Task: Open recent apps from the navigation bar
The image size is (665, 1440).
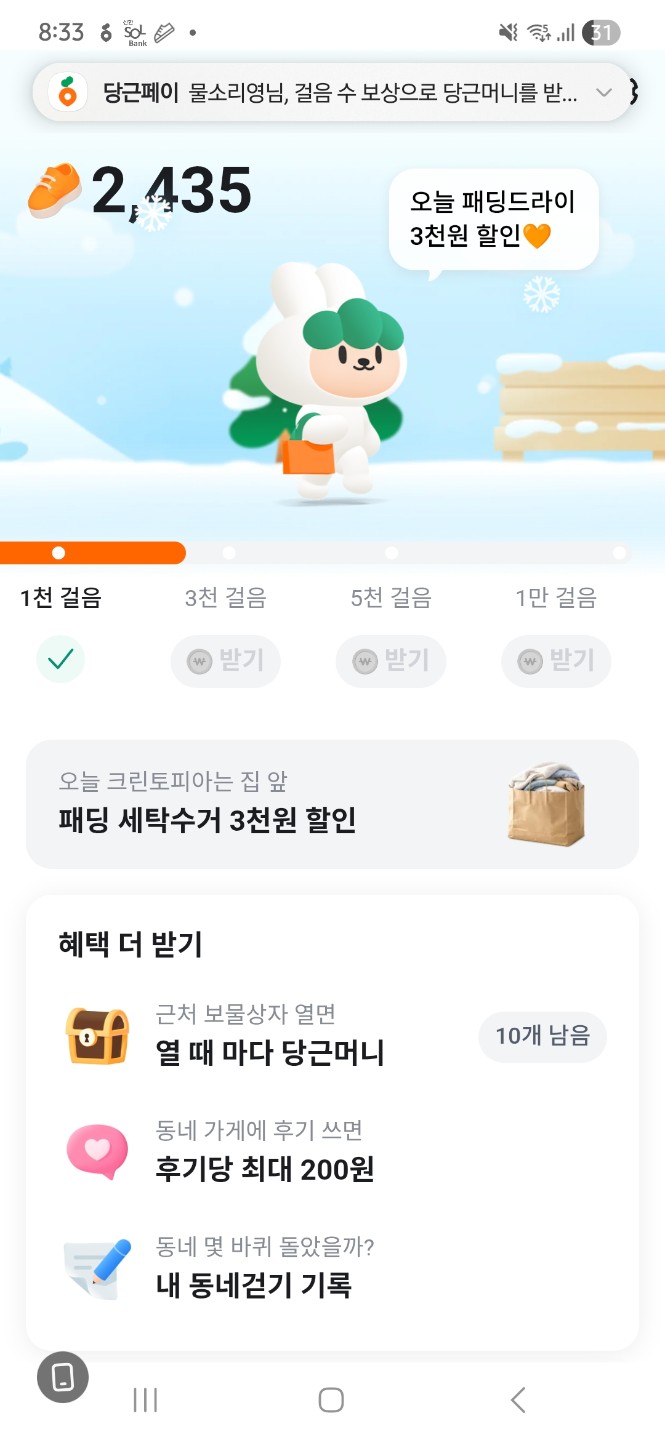Action: pos(145,1400)
